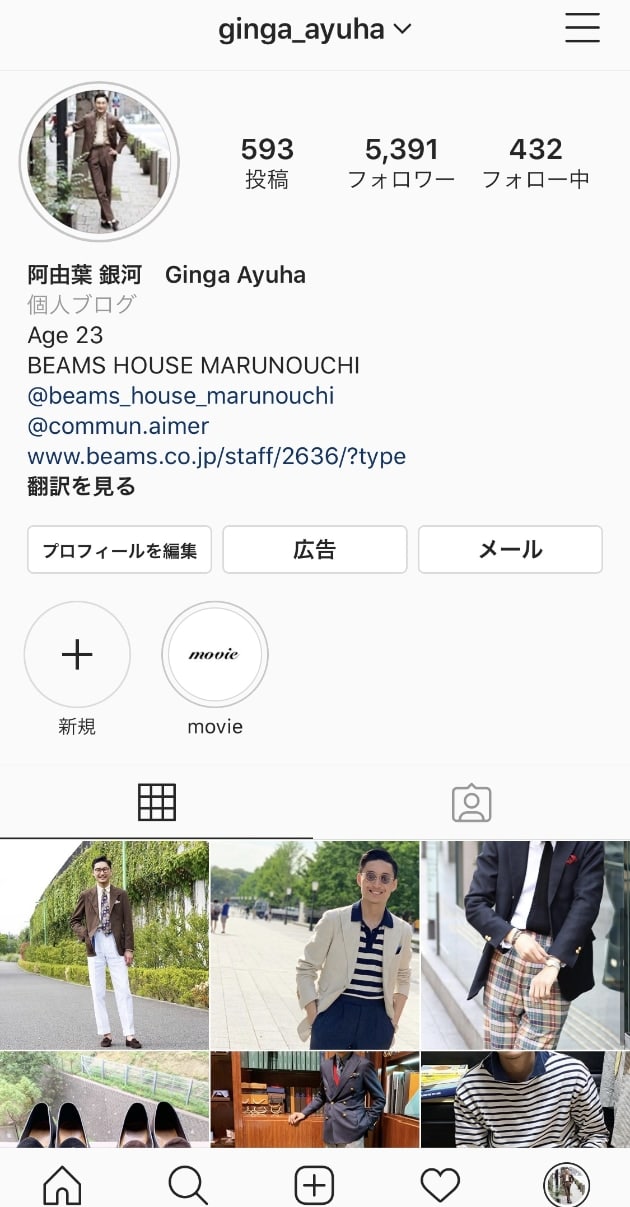Switch to the tagged photos tab

coord(471,802)
